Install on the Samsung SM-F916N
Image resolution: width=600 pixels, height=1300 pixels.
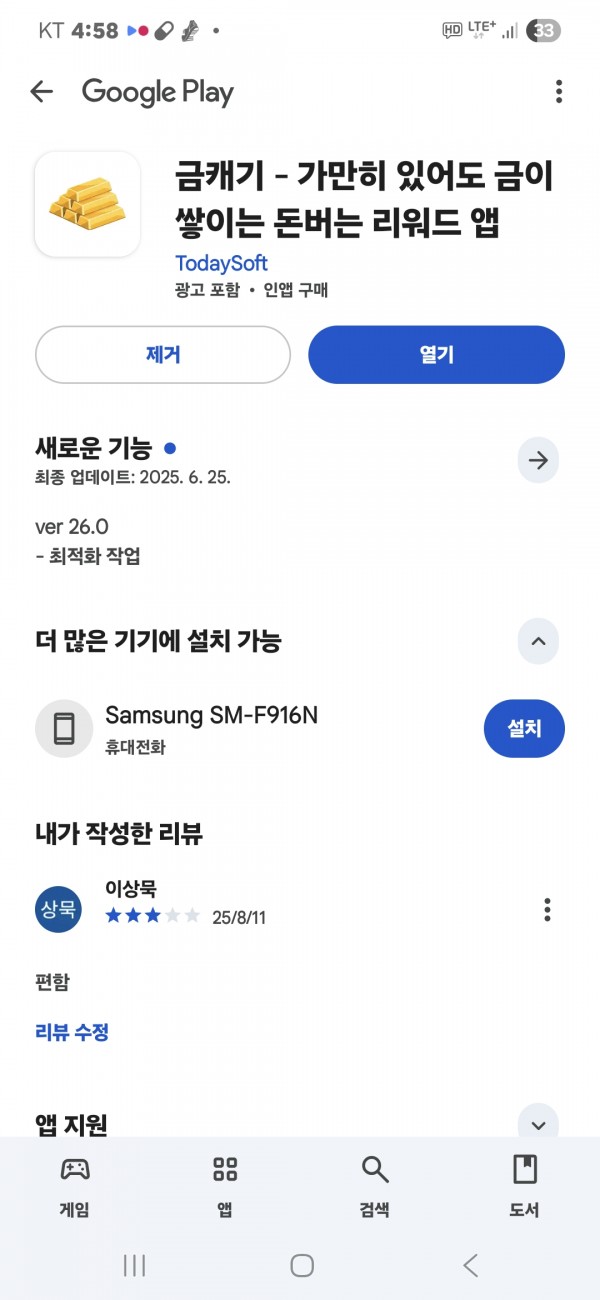pyautogui.click(x=524, y=728)
